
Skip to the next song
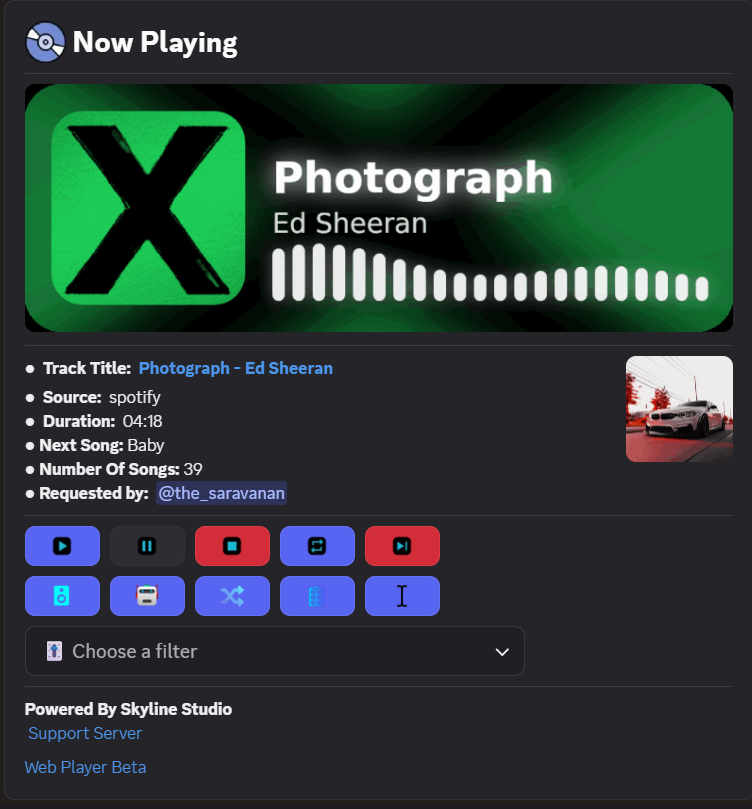click(402, 546)
